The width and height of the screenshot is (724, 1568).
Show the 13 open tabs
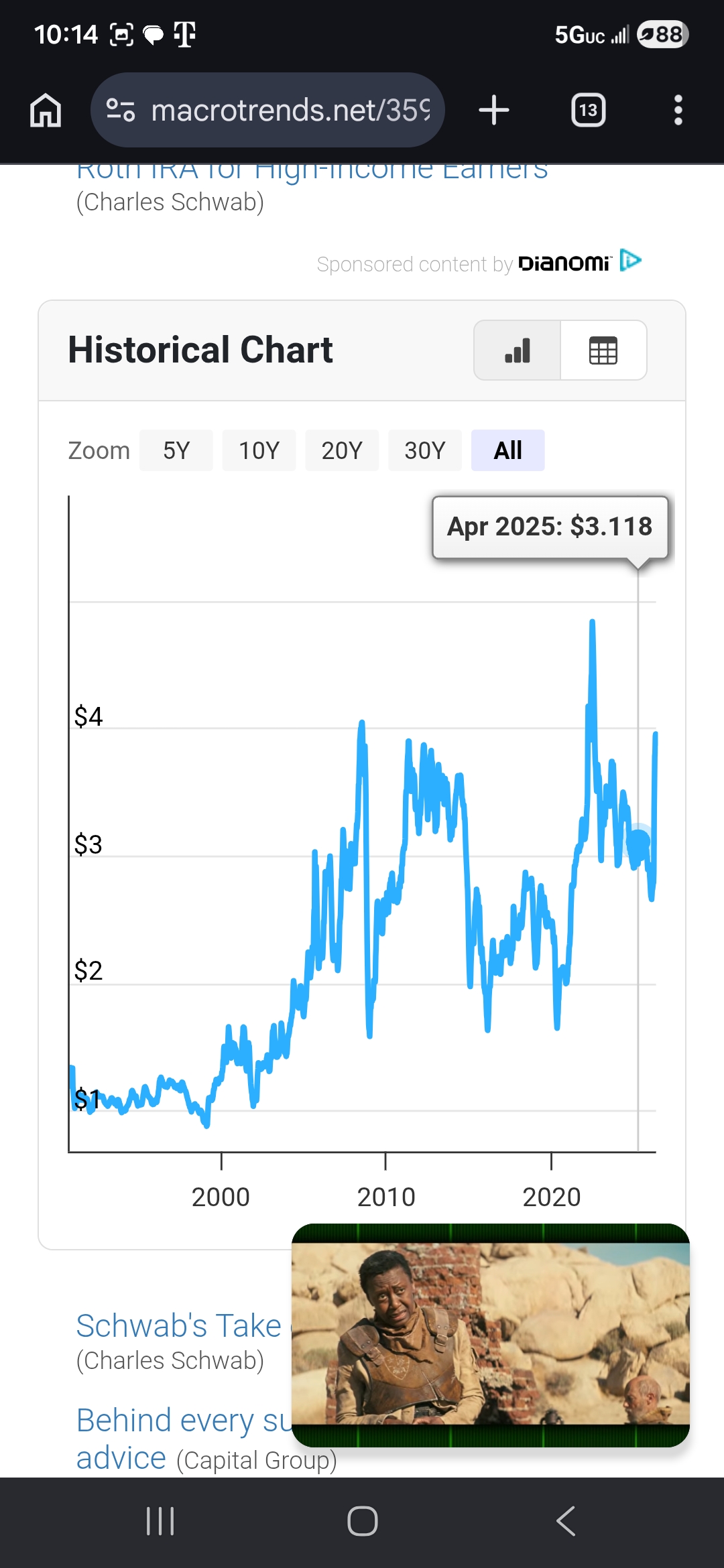click(588, 110)
